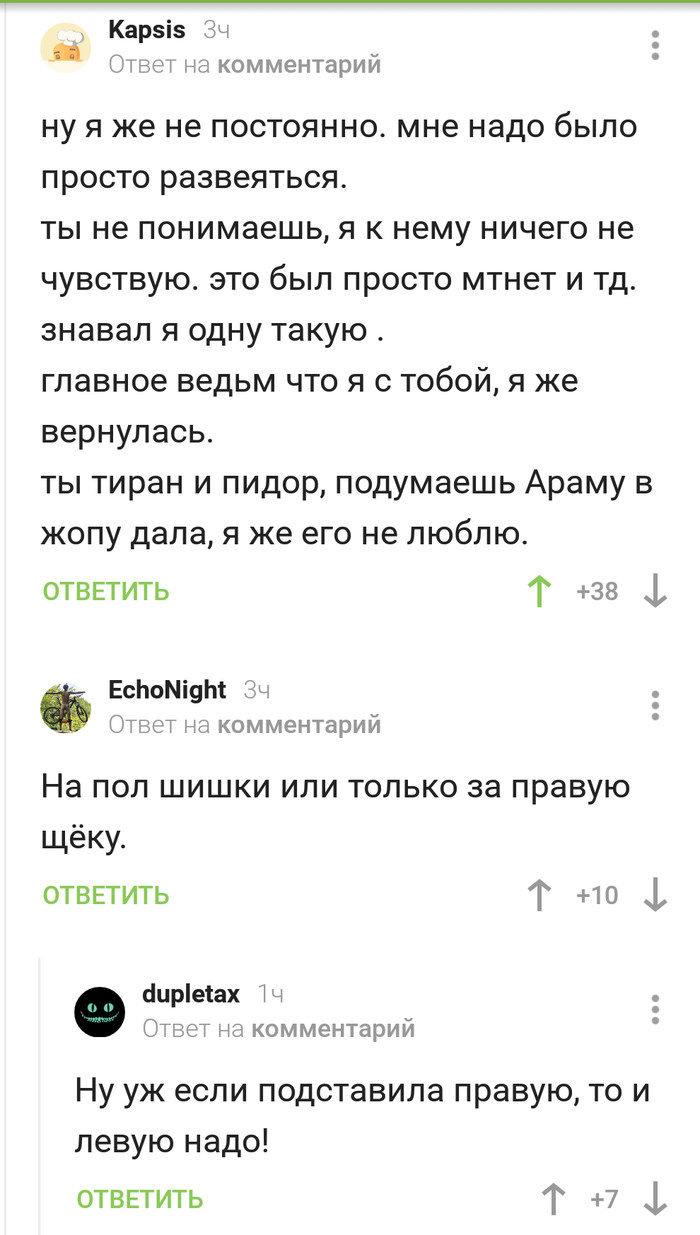700x1235 pixels.
Task: Reply to EchoNight's comment
Action: (106, 895)
